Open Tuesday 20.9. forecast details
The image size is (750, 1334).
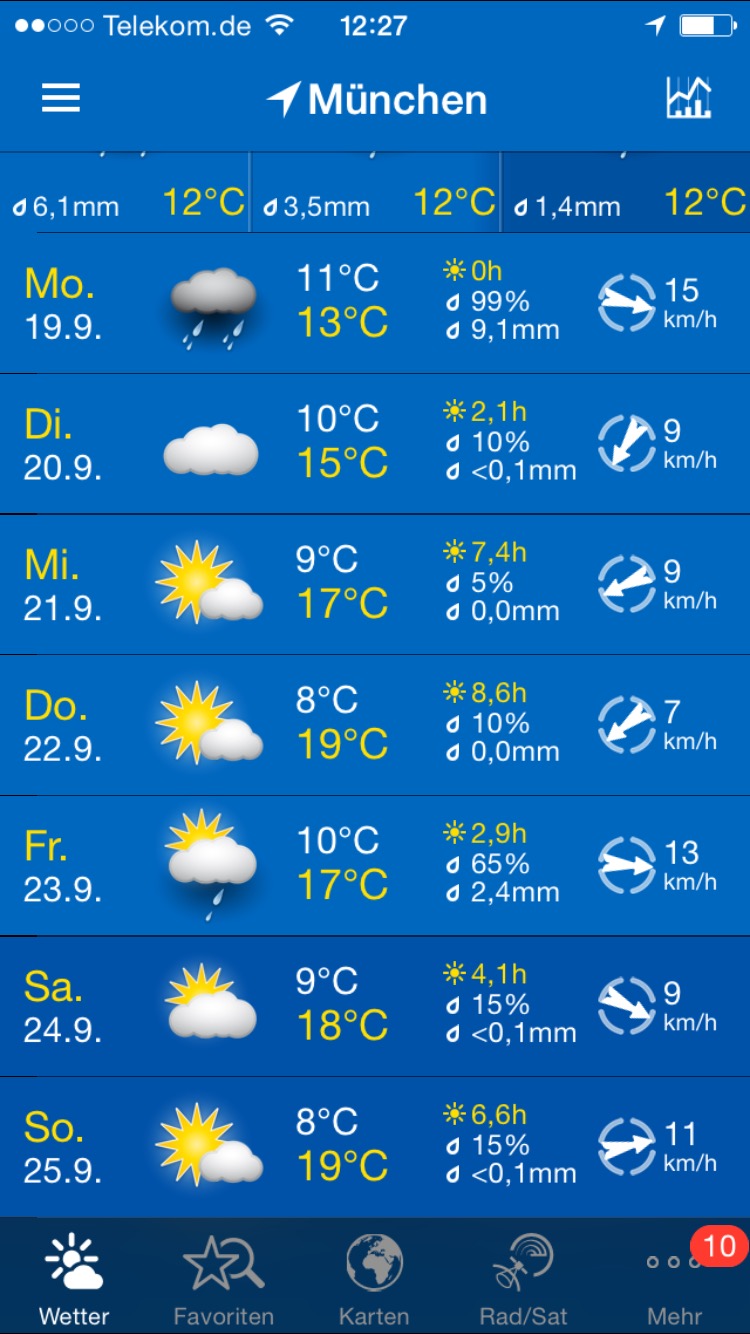pos(375,444)
